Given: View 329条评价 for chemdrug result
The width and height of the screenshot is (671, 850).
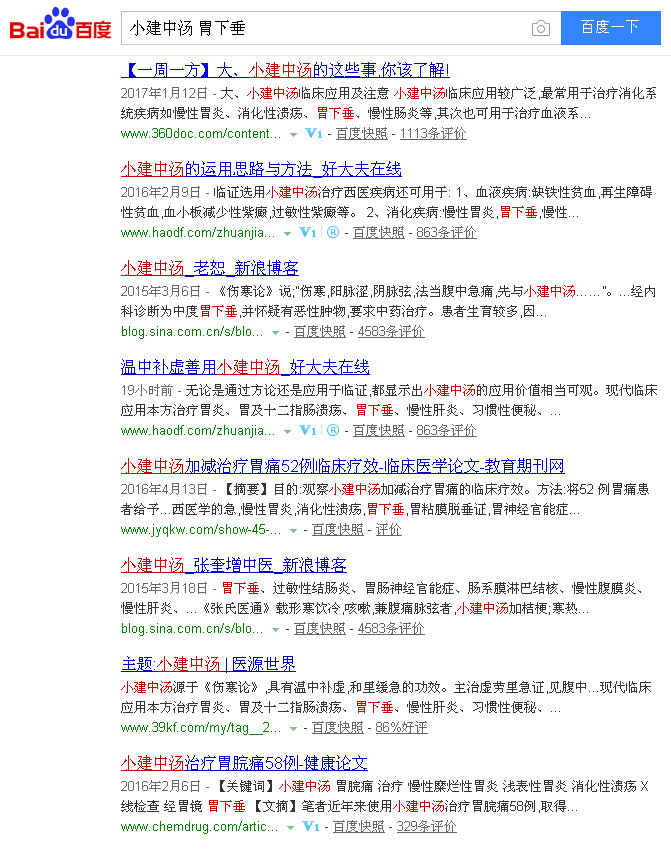Looking at the screenshot, I should (x=426, y=826).
